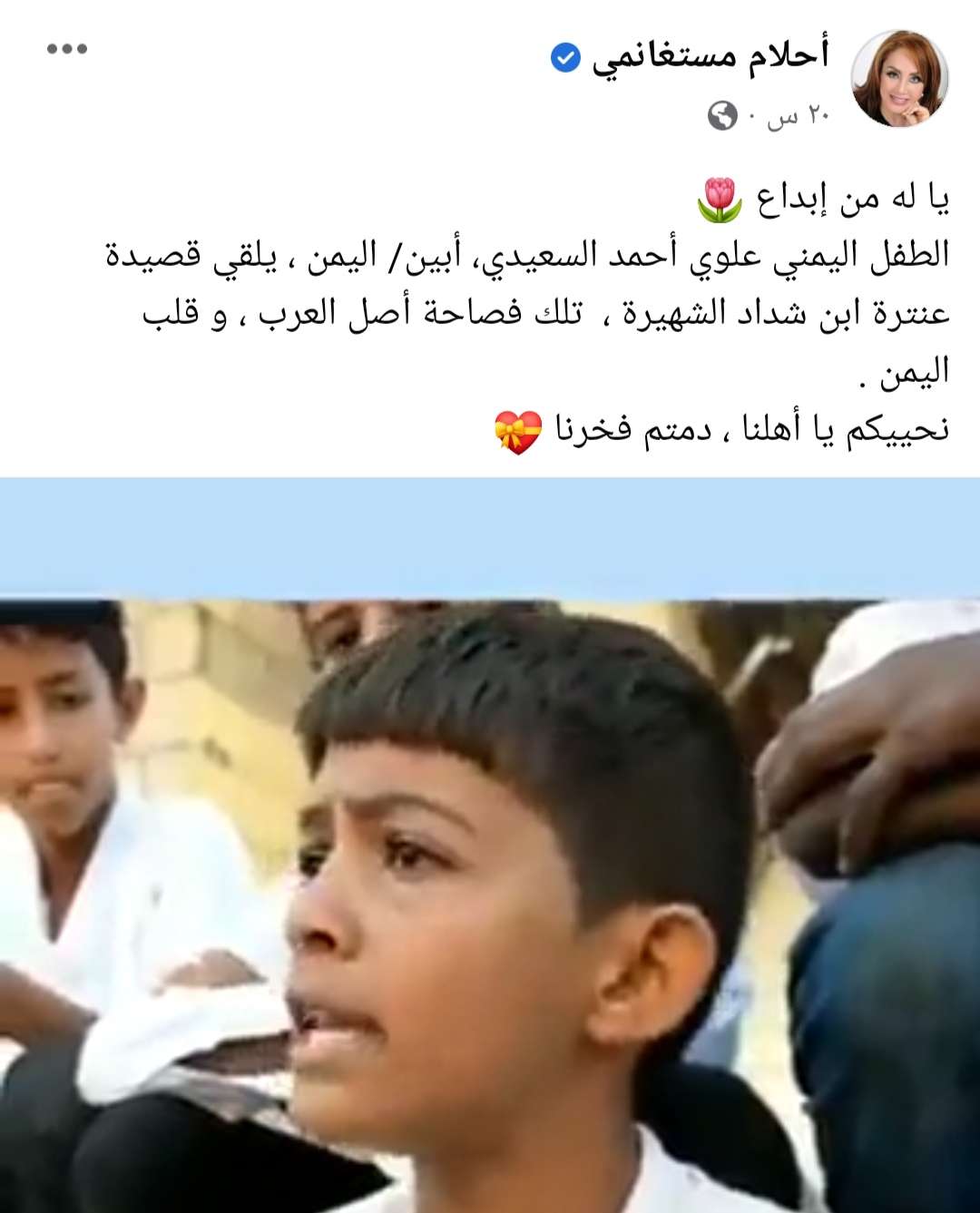Open the أحلام مستغانمي page name link
The width and height of the screenshot is (980, 1213).
pos(710,56)
